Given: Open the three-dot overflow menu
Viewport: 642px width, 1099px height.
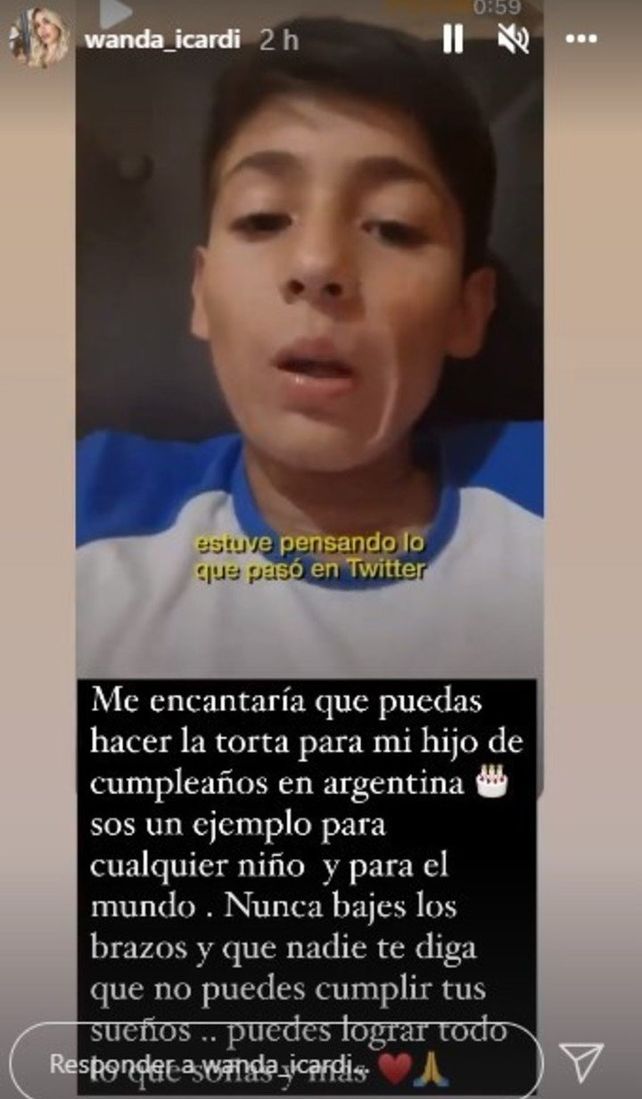Looking at the screenshot, I should (581, 39).
